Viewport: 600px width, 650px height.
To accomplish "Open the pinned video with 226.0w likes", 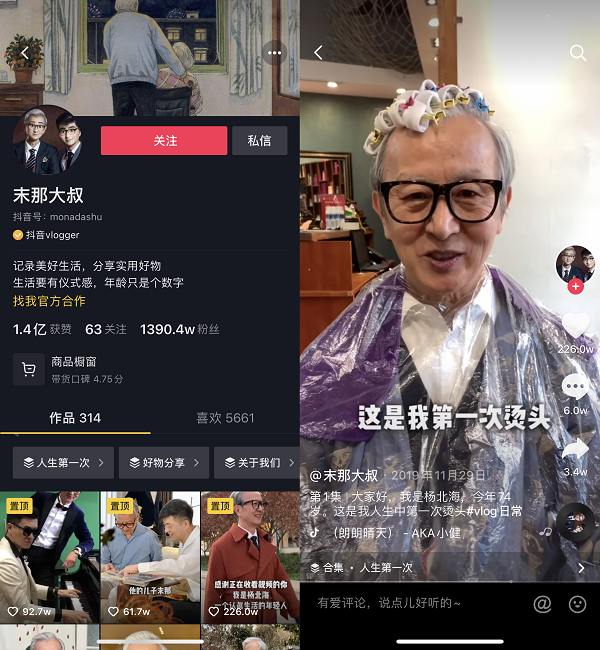I will coord(250,557).
